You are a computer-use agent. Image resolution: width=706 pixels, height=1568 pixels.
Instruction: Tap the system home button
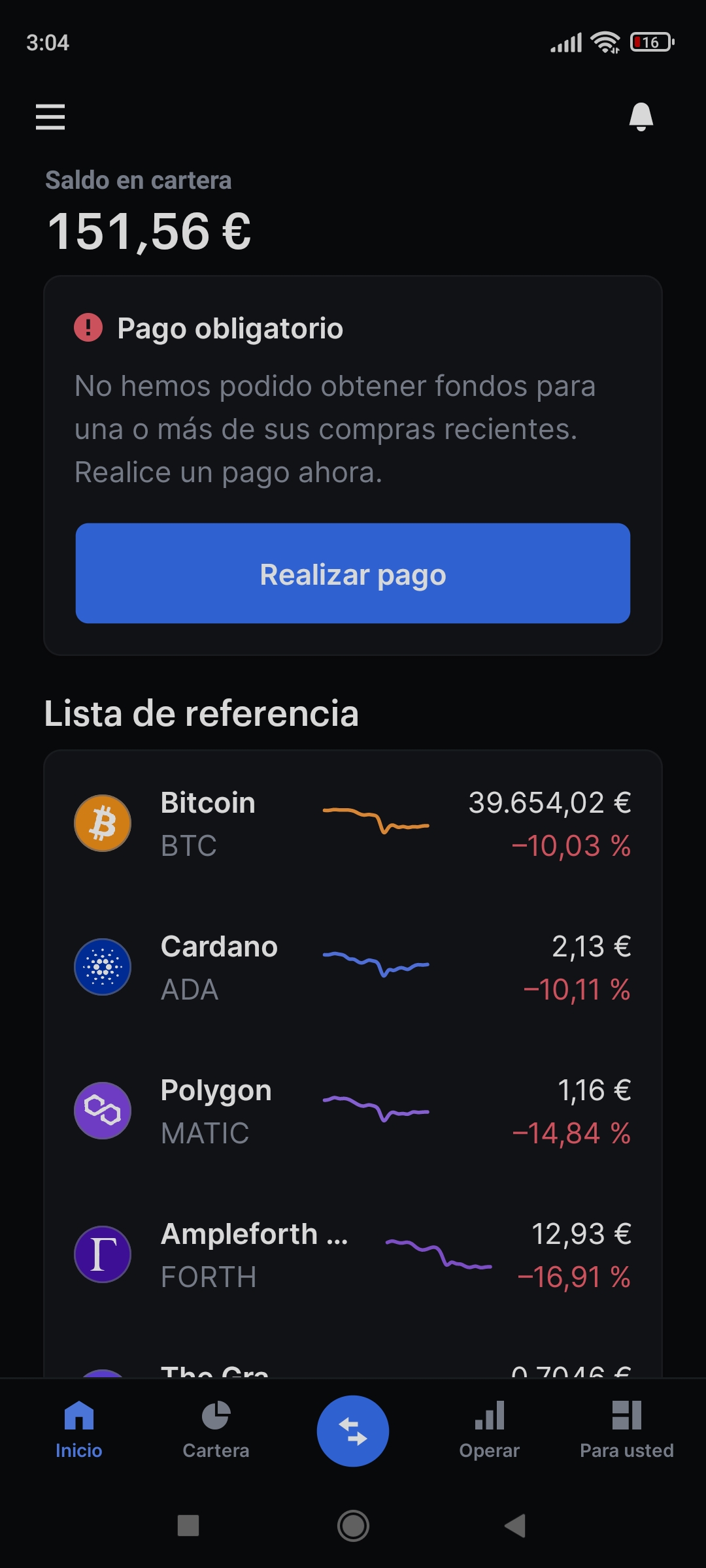pyautogui.click(x=353, y=1526)
